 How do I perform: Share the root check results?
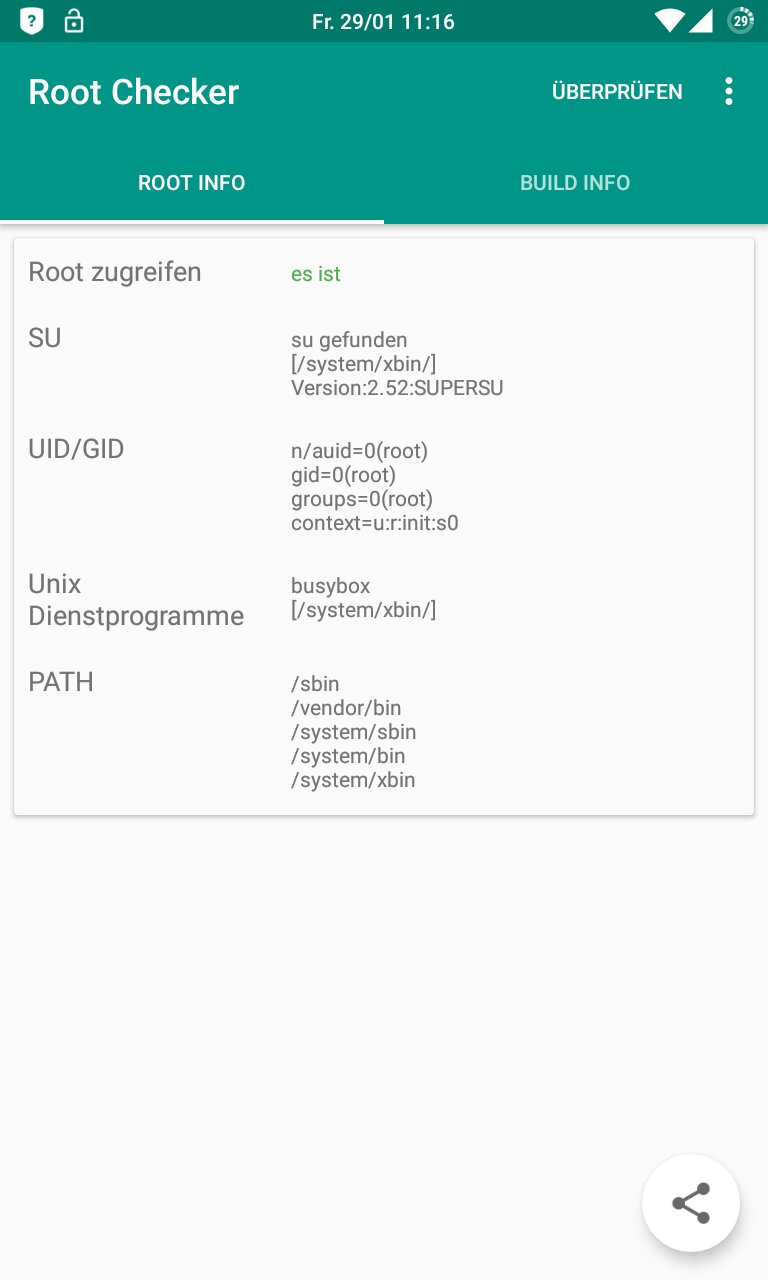point(691,1203)
